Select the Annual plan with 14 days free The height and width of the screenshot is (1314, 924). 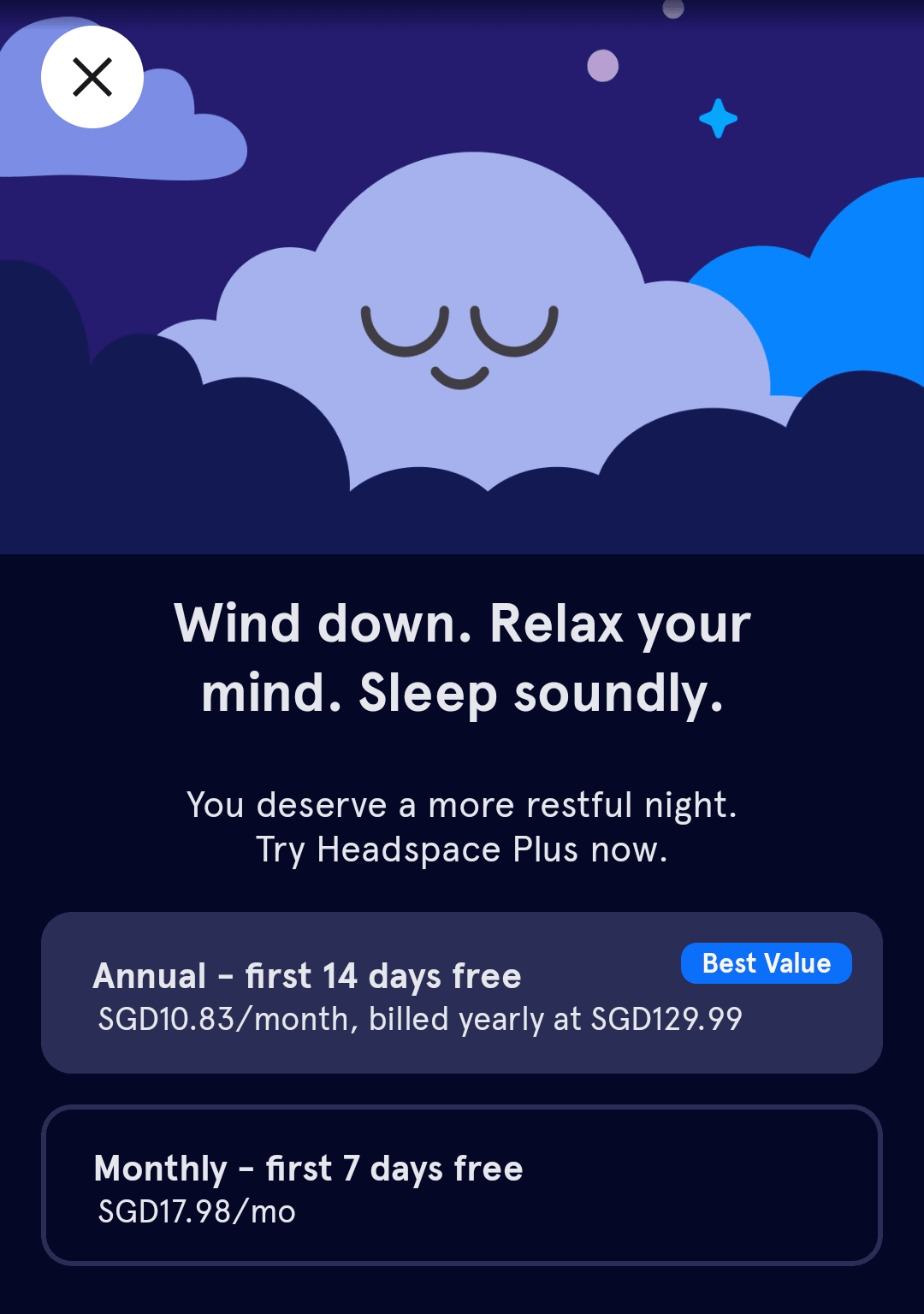(461, 992)
